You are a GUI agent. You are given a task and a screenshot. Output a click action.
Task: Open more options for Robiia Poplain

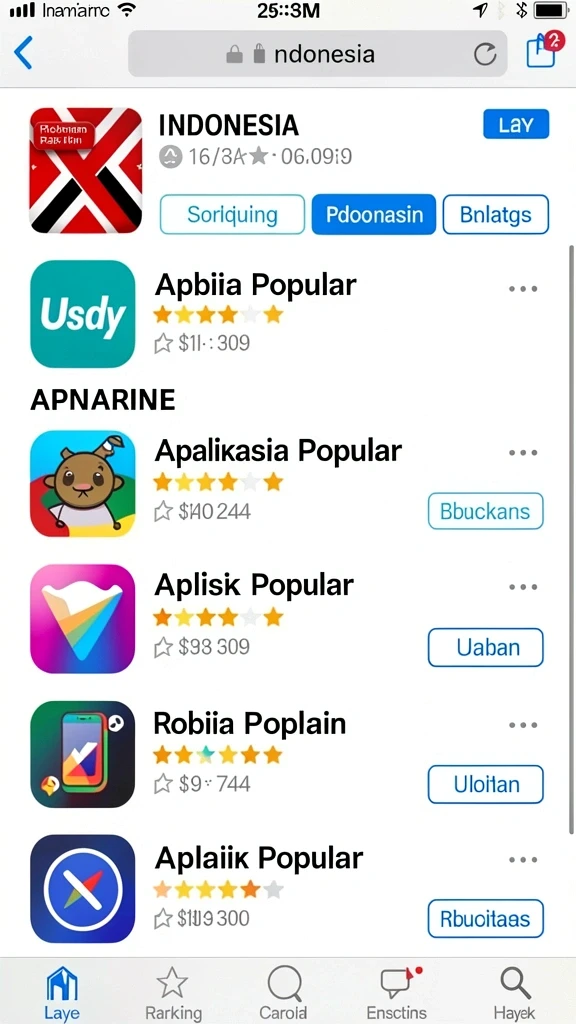coord(523,725)
